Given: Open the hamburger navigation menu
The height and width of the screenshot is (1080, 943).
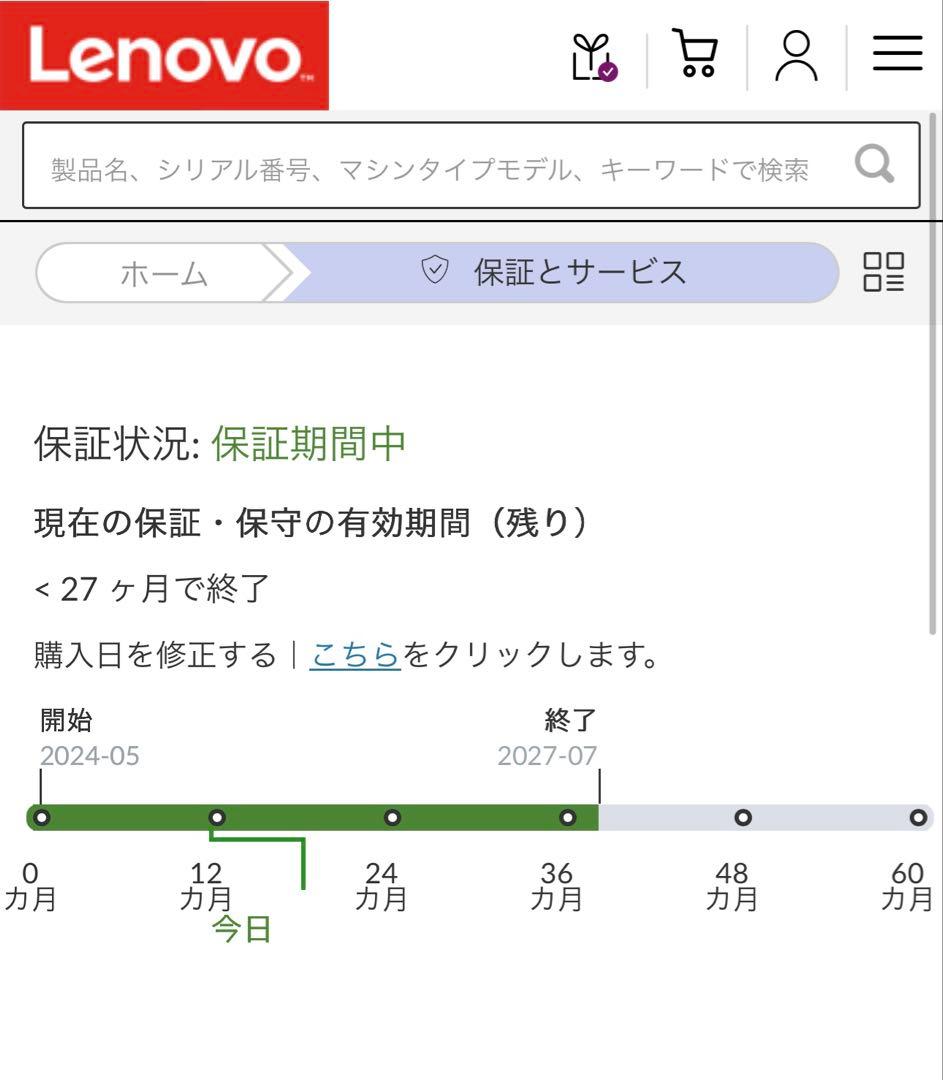Looking at the screenshot, I should tap(896, 55).
